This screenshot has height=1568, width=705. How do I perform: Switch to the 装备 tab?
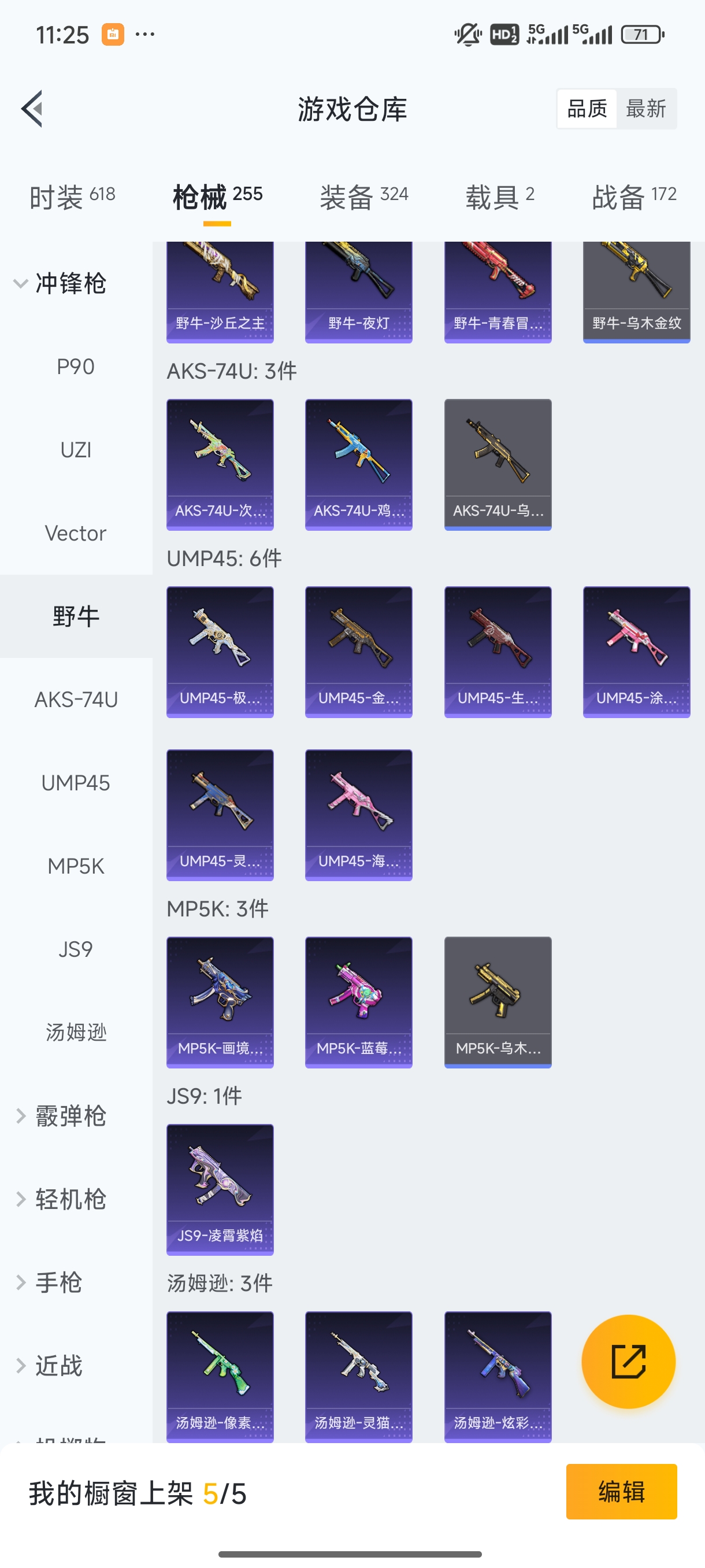tap(363, 197)
